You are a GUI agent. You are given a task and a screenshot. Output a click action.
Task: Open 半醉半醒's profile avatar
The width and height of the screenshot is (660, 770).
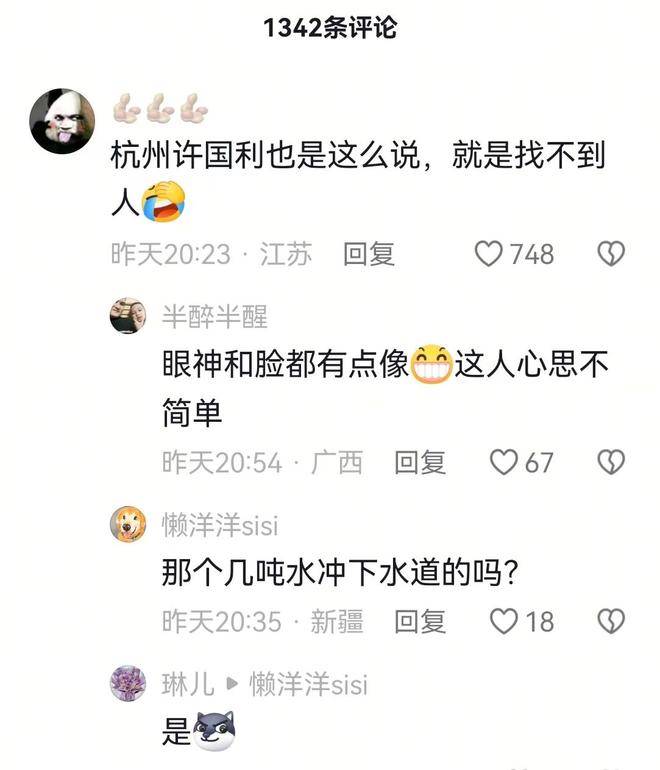tap(128, 316)
